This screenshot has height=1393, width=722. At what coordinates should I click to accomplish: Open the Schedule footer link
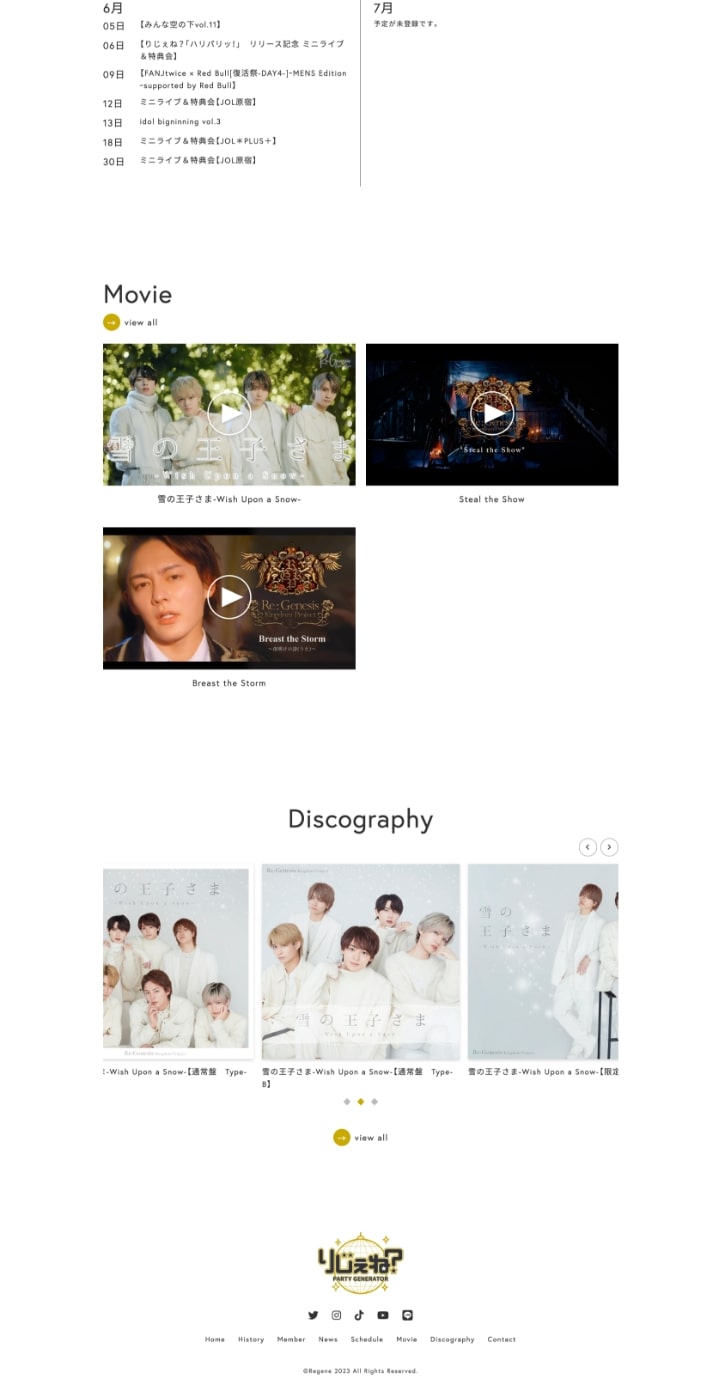tap(366, 1339)
